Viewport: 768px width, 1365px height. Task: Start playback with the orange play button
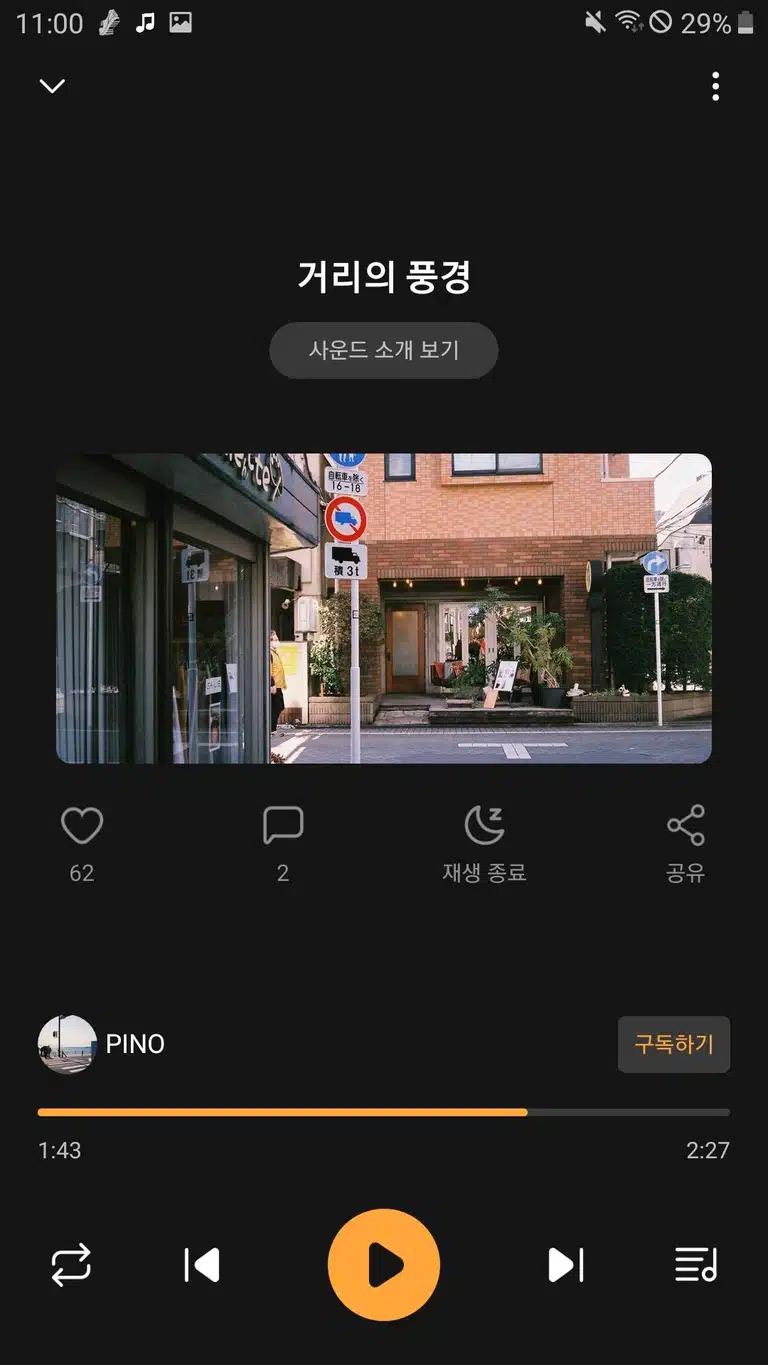pos(384,1265)
